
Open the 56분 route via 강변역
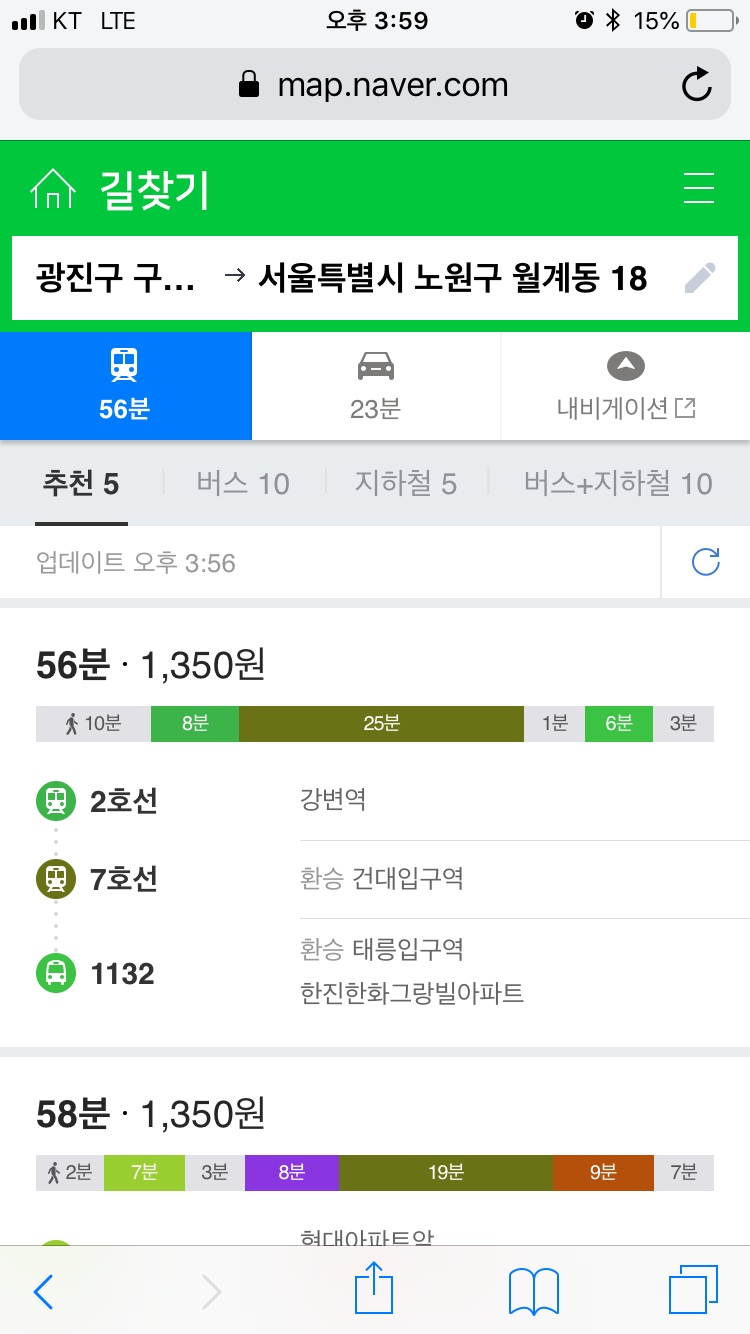pyautogui.click(x=375, y=825)
